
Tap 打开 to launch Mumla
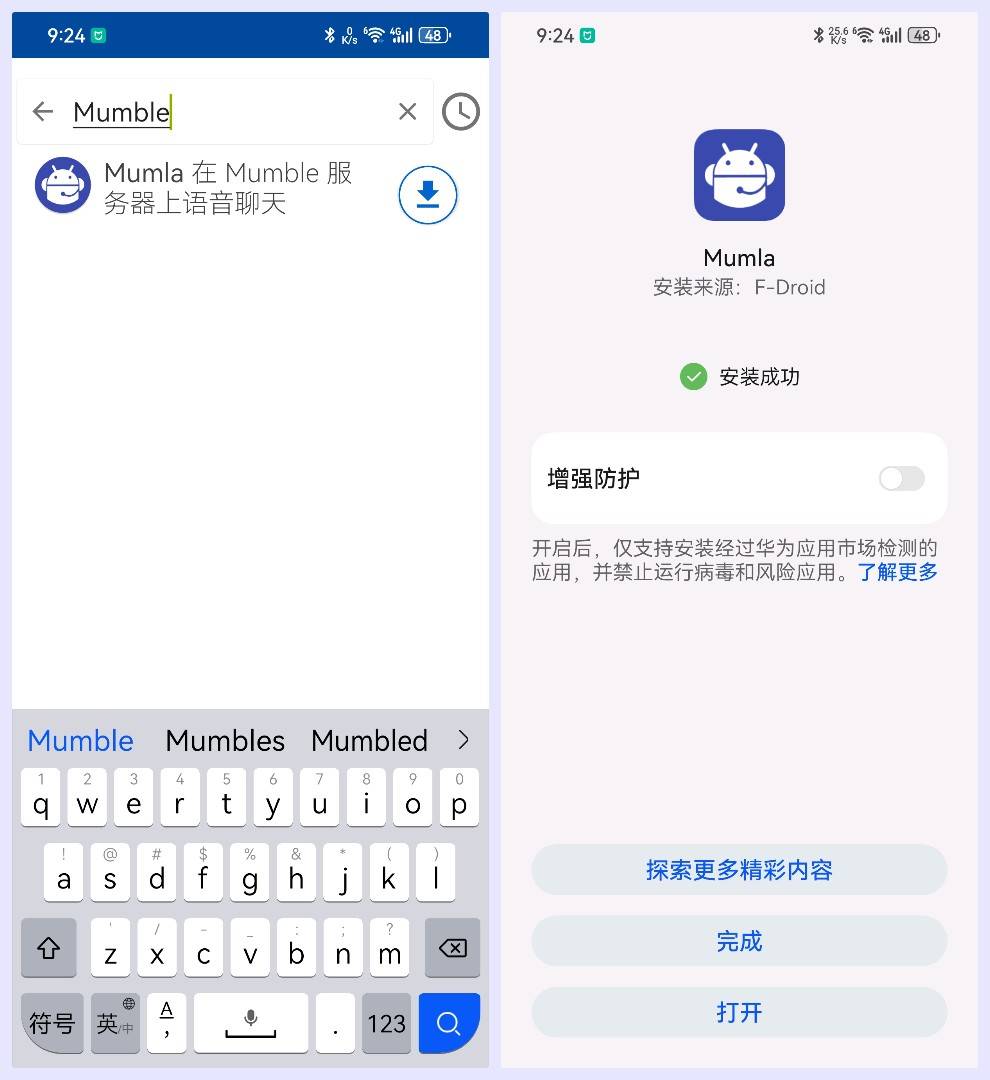pyautogui.click(x=739, y=1013)
